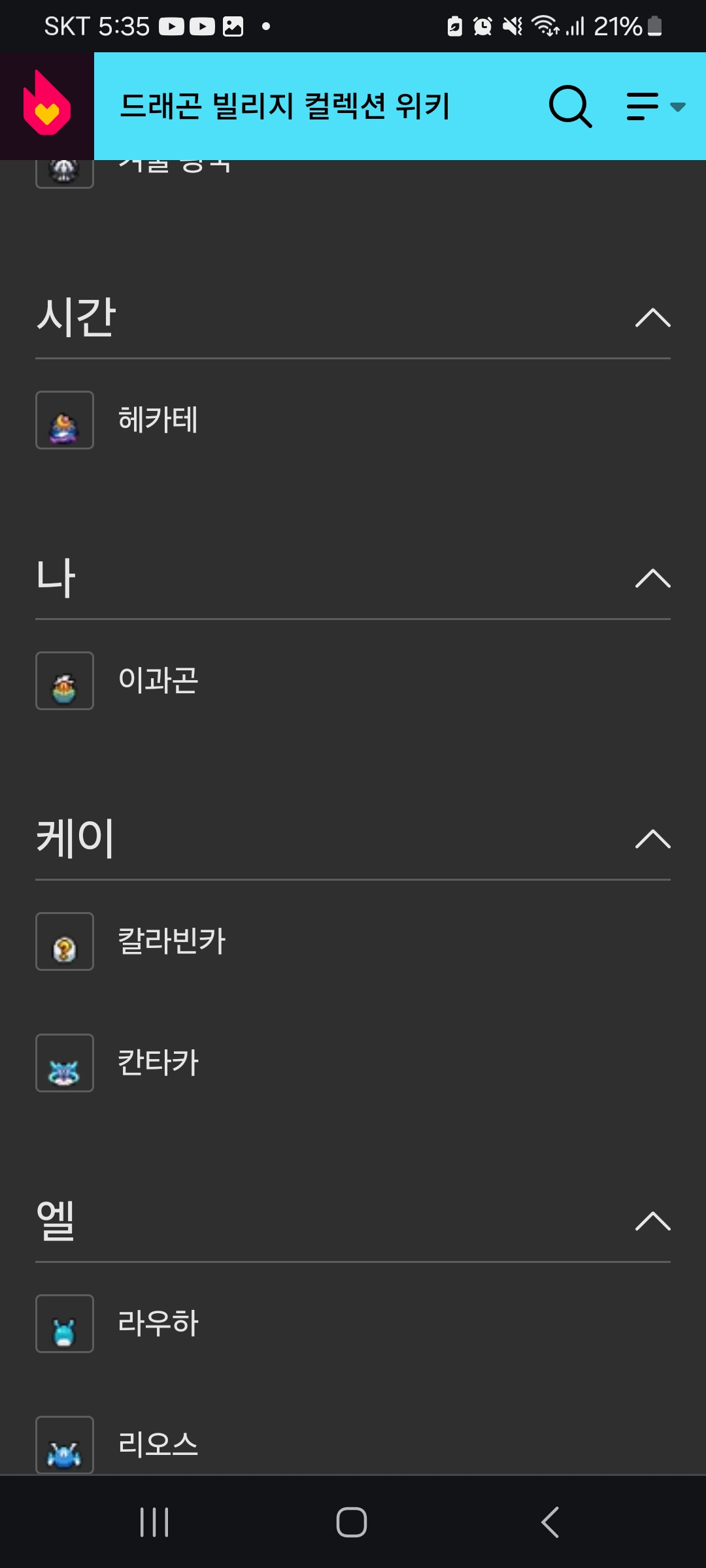
Task: Collapse the 시간 section
Action: pyautogui.click(x=652, y=318)
